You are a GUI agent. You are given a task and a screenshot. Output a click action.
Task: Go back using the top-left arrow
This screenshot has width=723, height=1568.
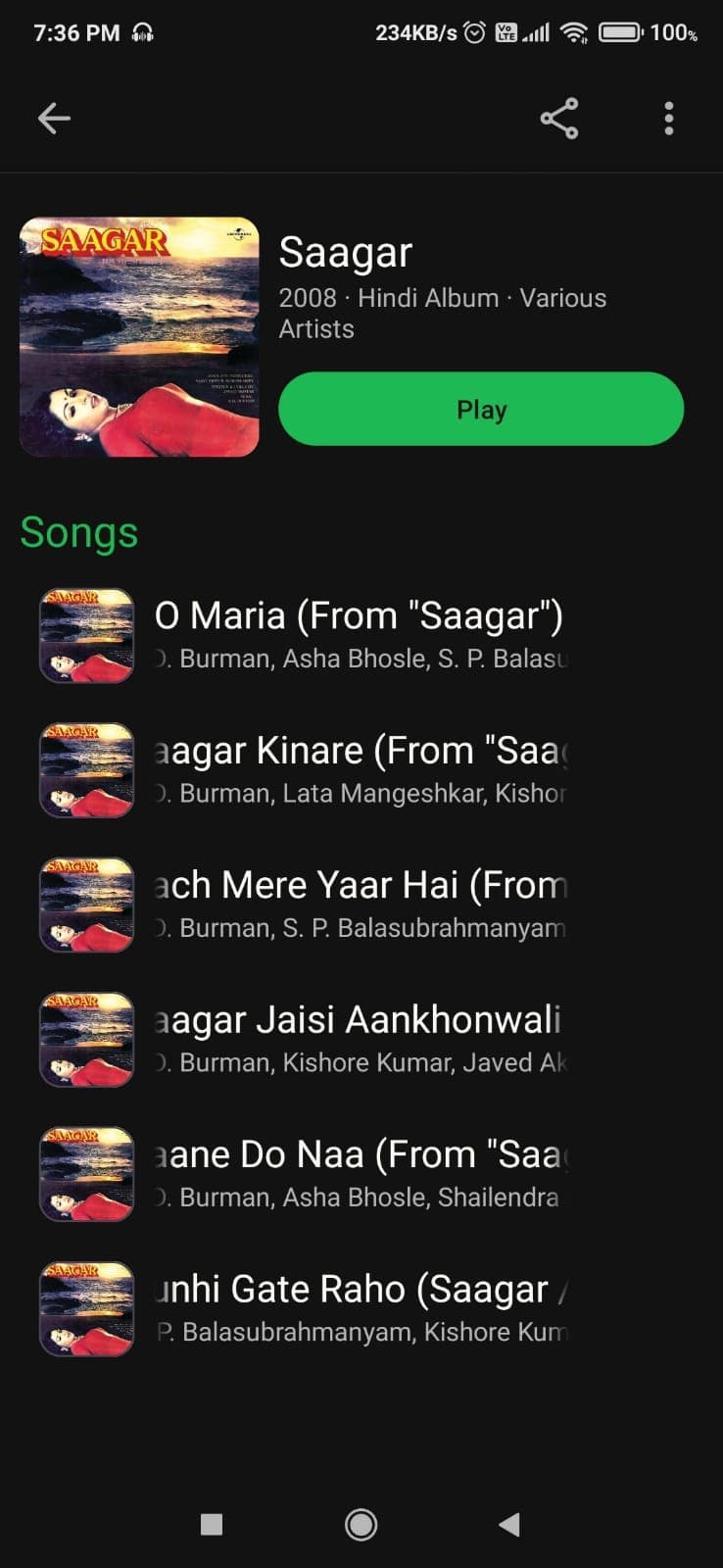pos(54,119)
